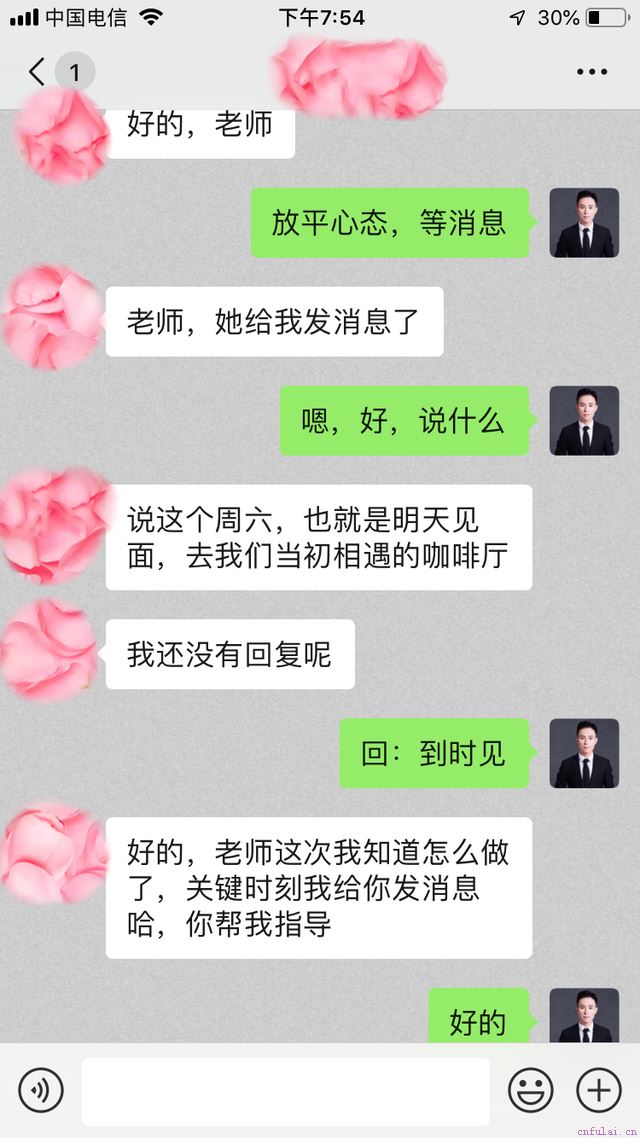Open the plus attachment menu
640x1138 pixels.
[599, 1090]
